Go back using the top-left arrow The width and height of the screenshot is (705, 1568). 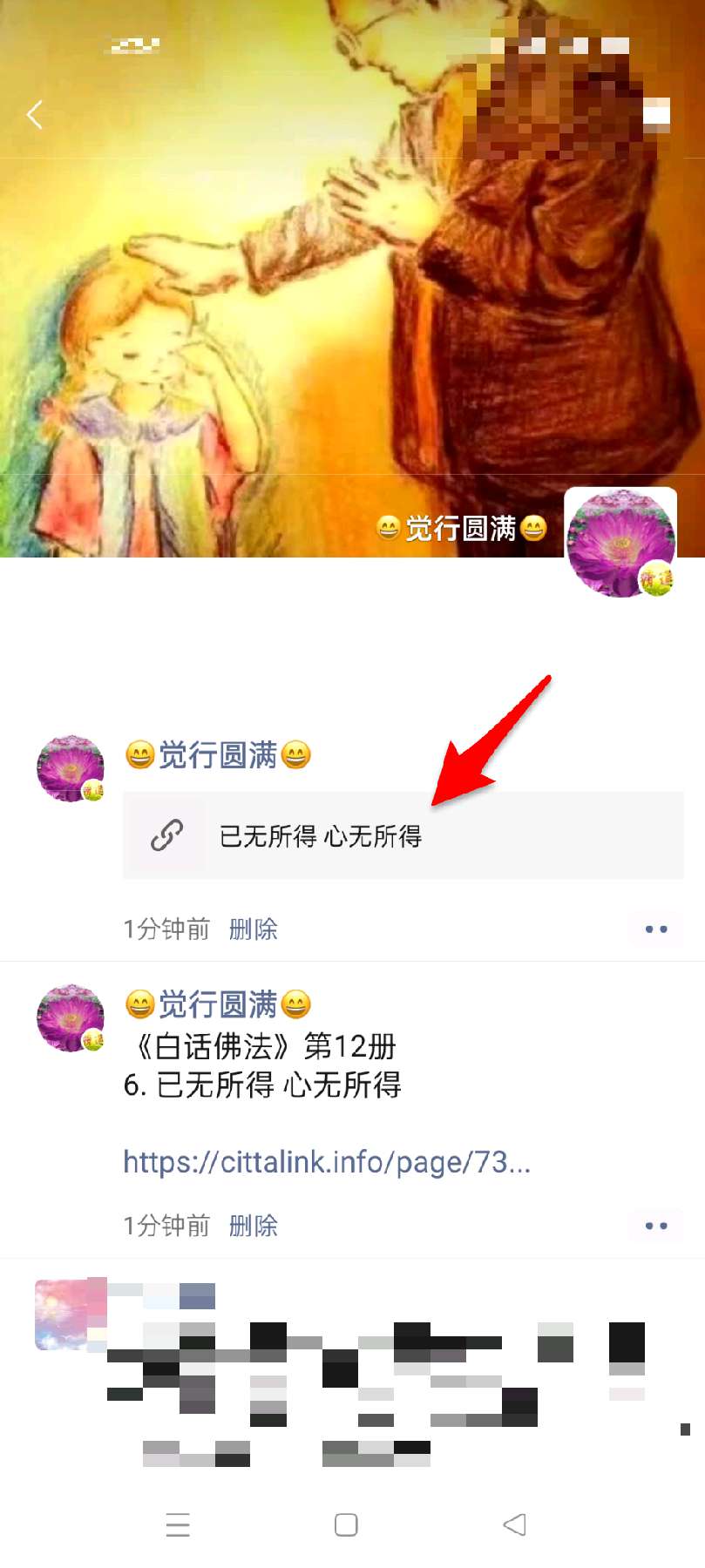[35, 115]
